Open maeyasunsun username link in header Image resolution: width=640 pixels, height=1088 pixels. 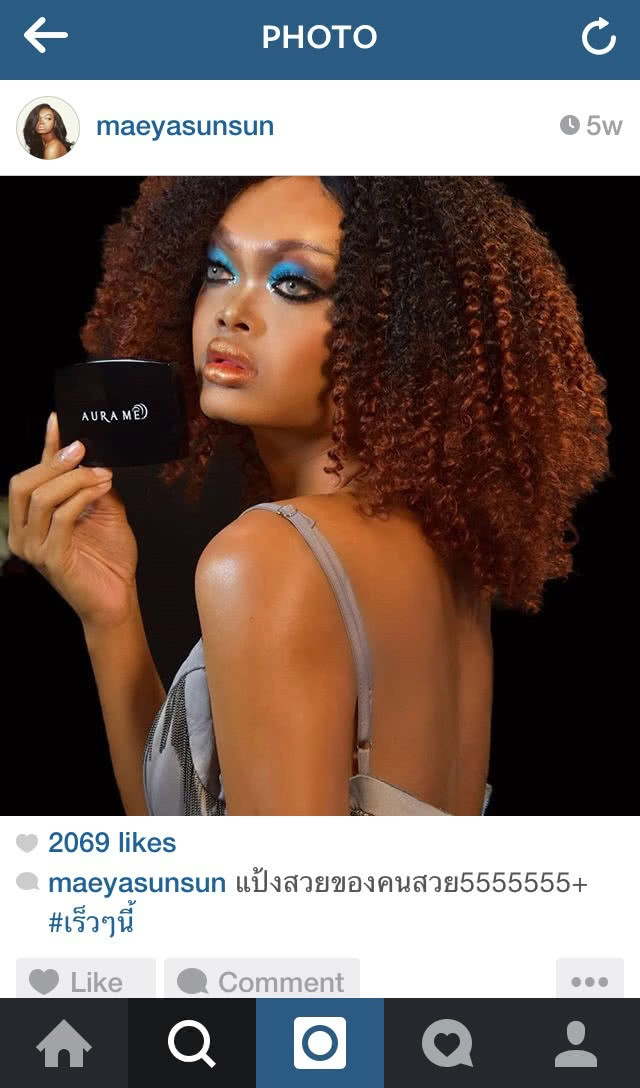184,127
